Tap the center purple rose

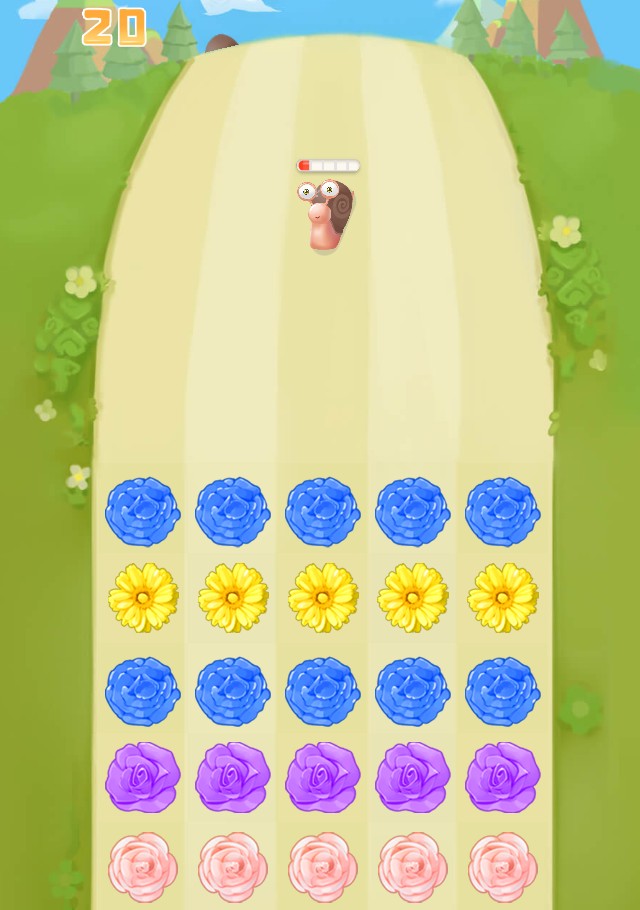pos(323,777)
